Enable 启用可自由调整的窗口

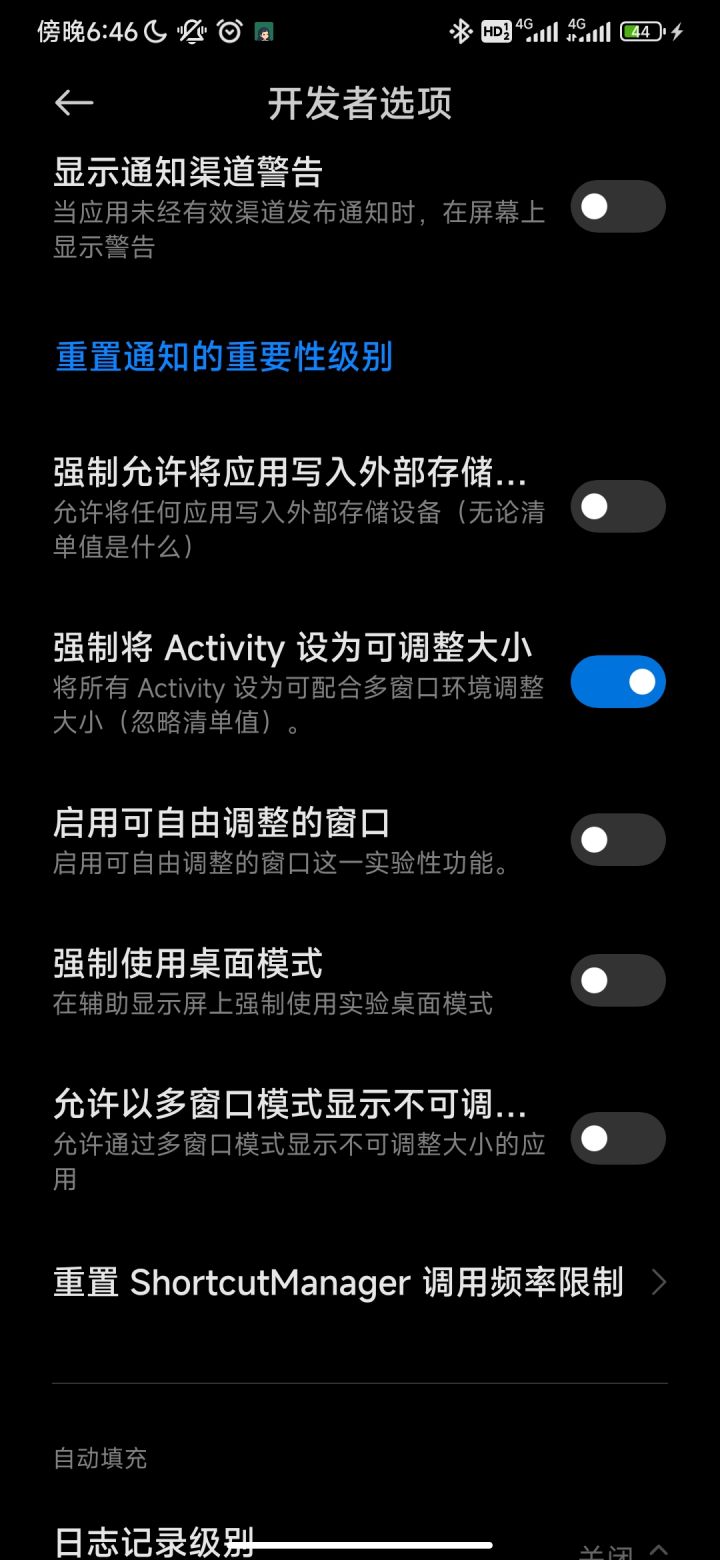point(618,840)
